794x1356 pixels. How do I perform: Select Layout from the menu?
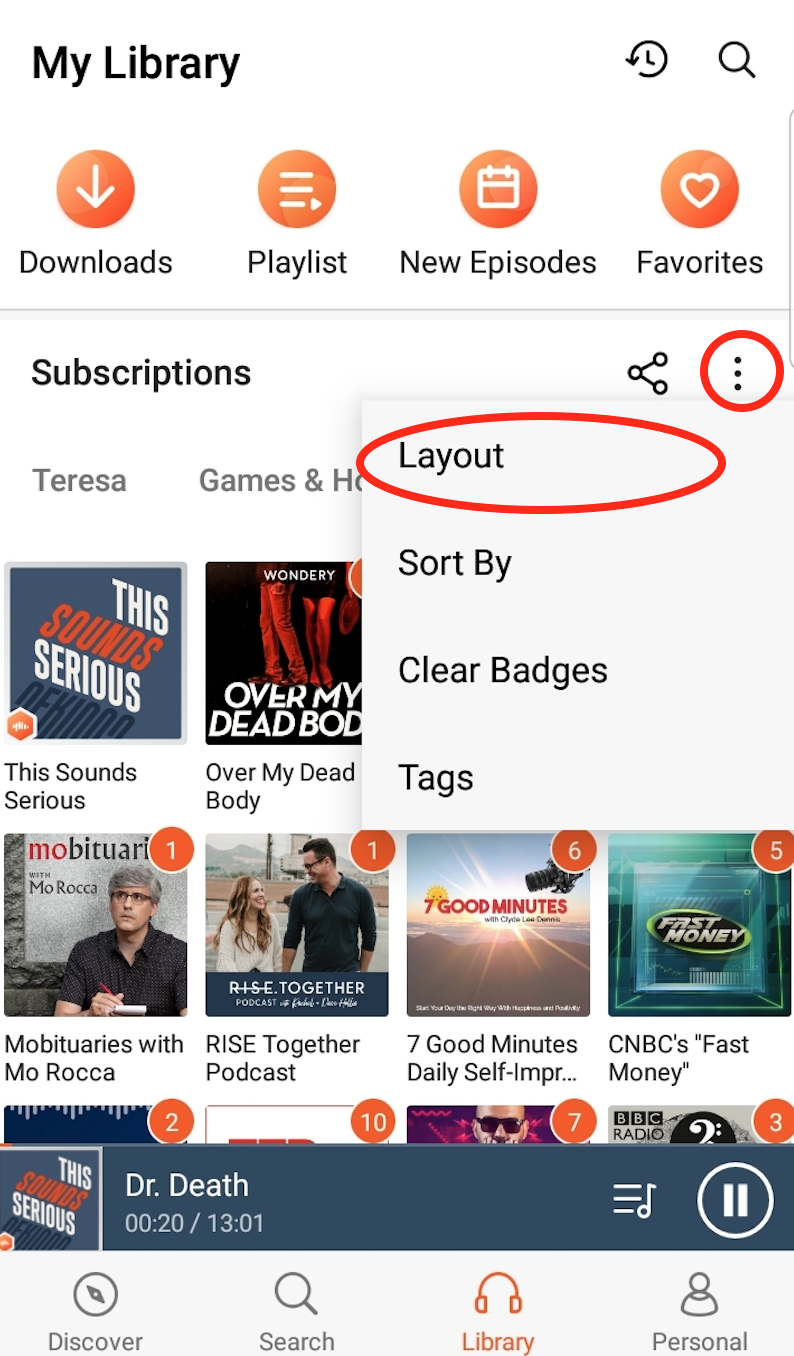(452, 456)
